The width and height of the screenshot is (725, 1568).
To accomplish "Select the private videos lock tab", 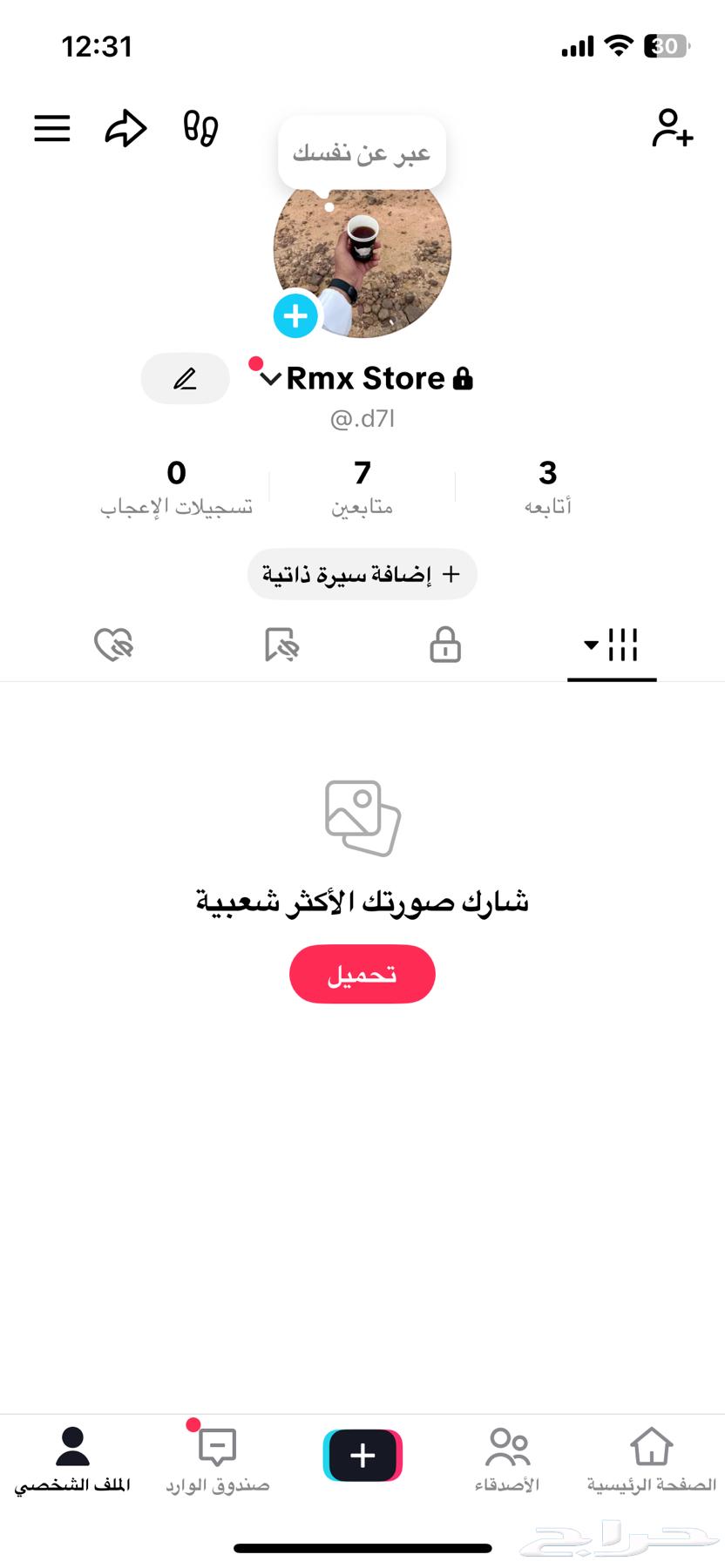I will [444, 645].
